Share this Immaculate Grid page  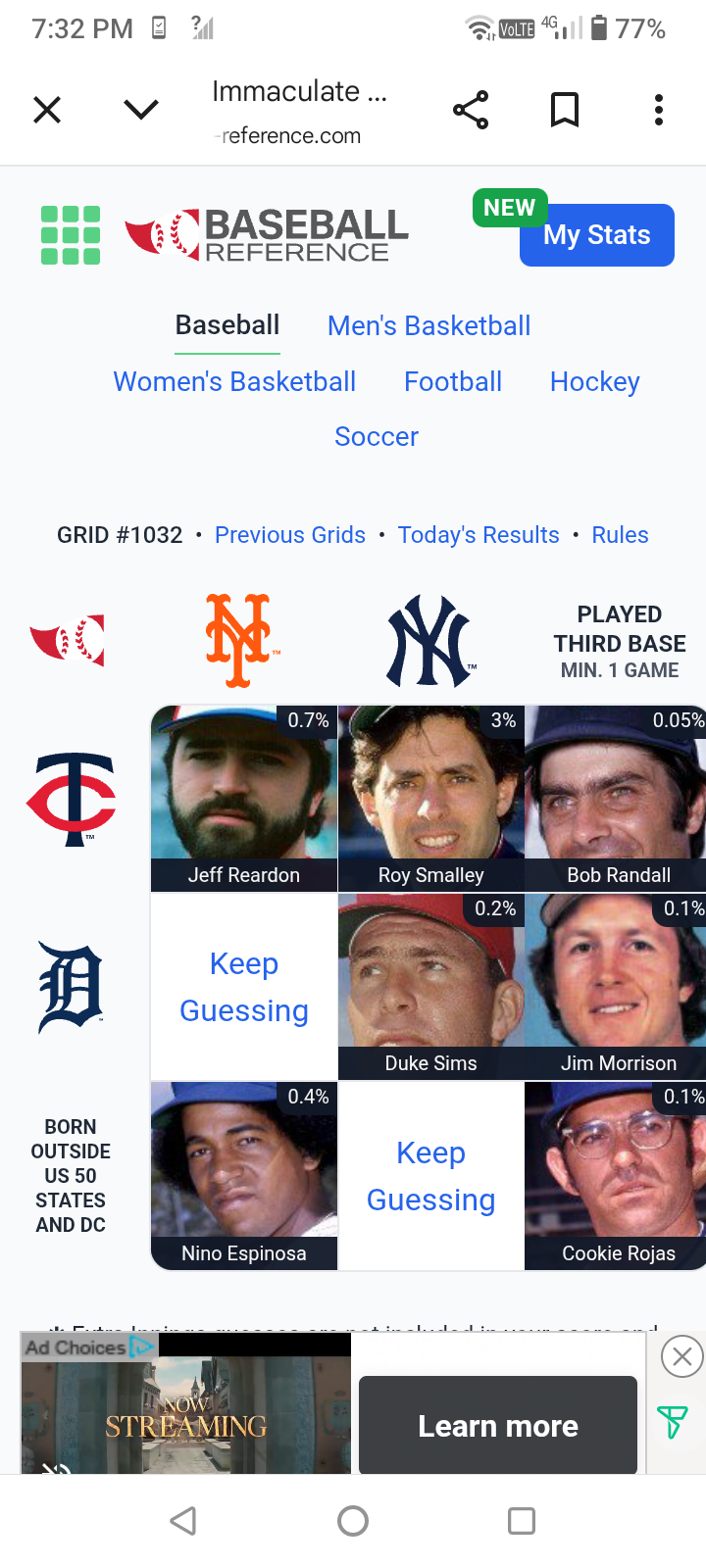pyautogui.click(x=471, y=110)
